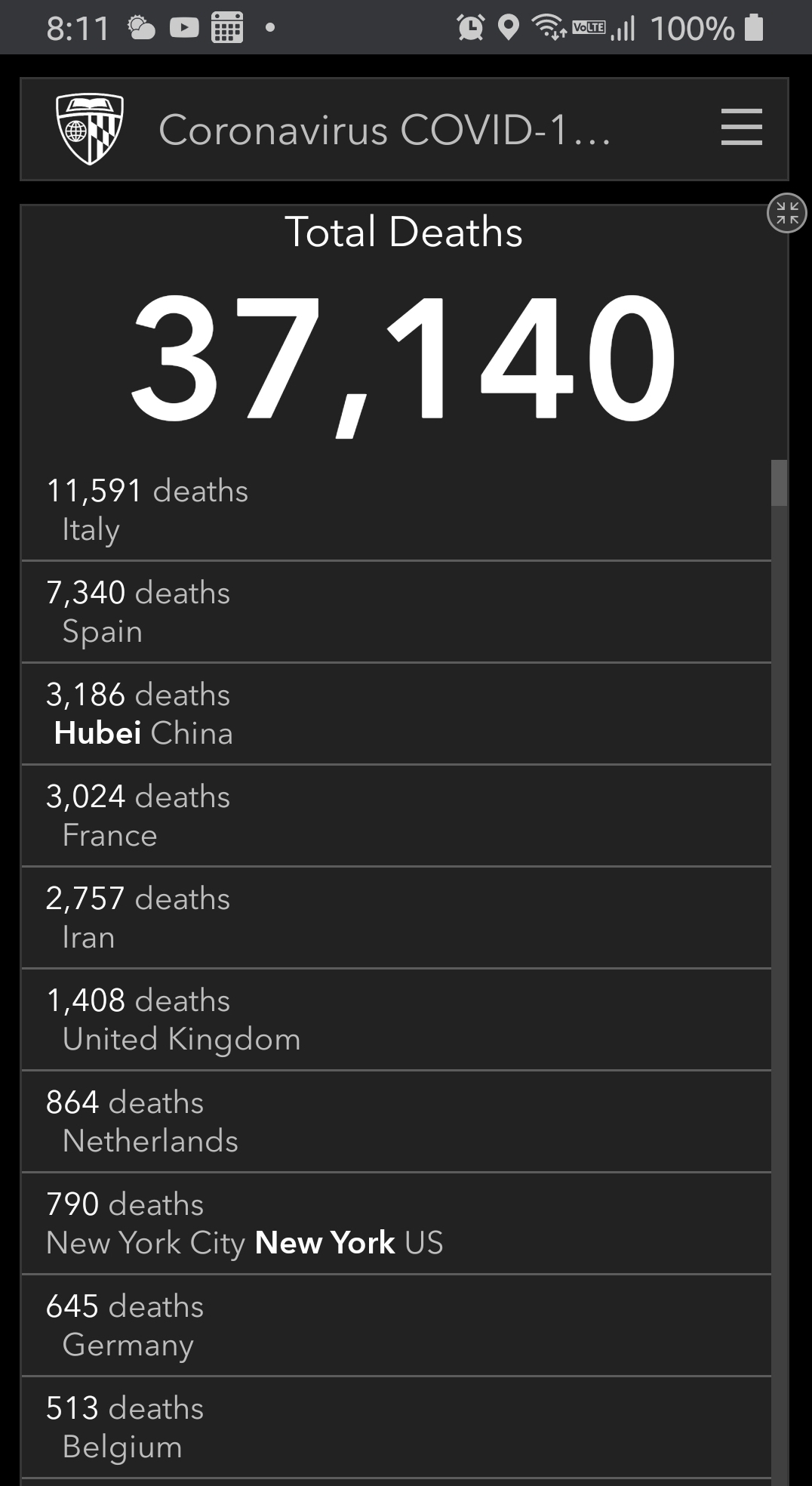
Task: Select the Spain deaths row
Action: (396, 612)
